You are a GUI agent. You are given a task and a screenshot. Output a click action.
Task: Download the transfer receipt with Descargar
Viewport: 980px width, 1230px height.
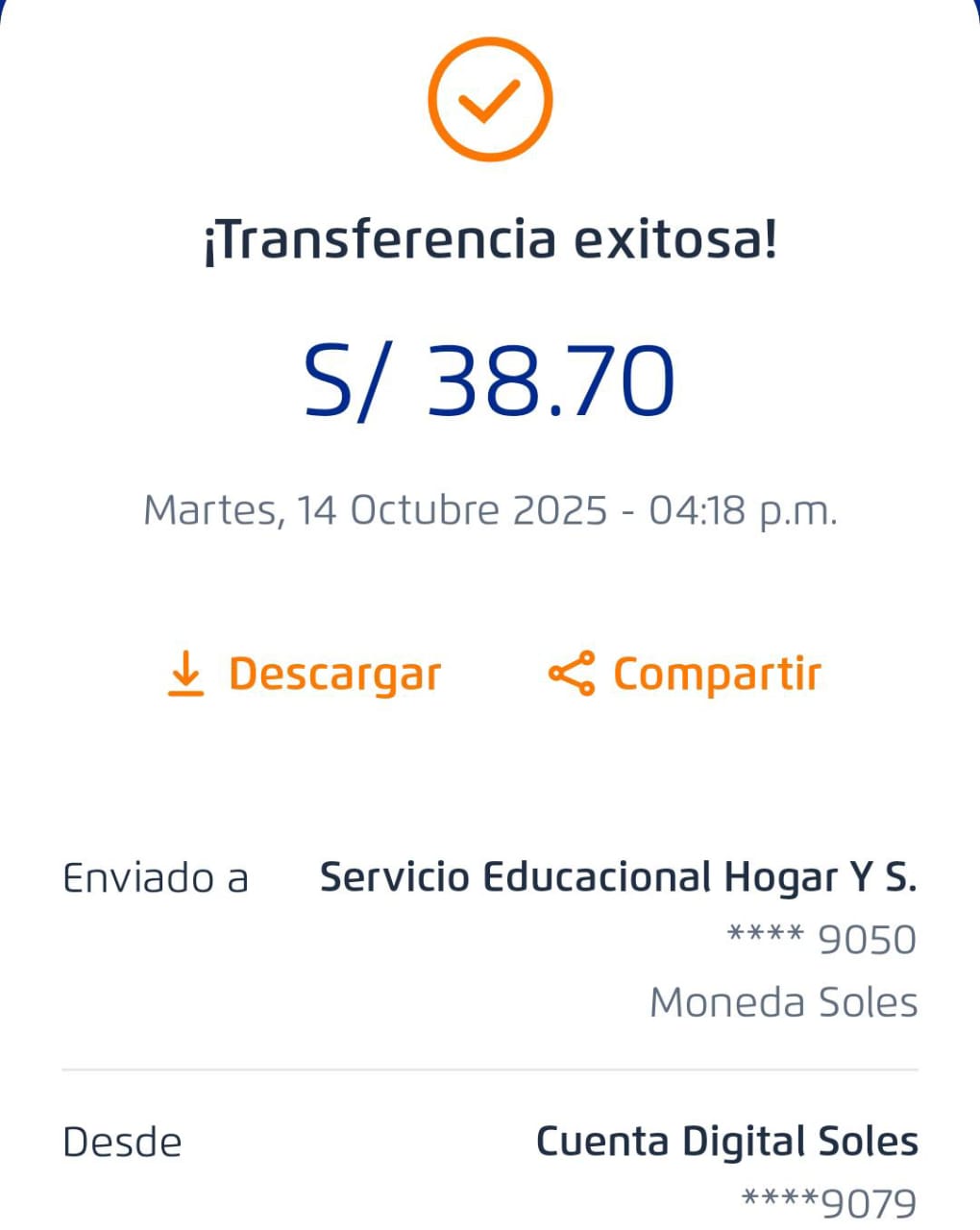tap(304, 674)
